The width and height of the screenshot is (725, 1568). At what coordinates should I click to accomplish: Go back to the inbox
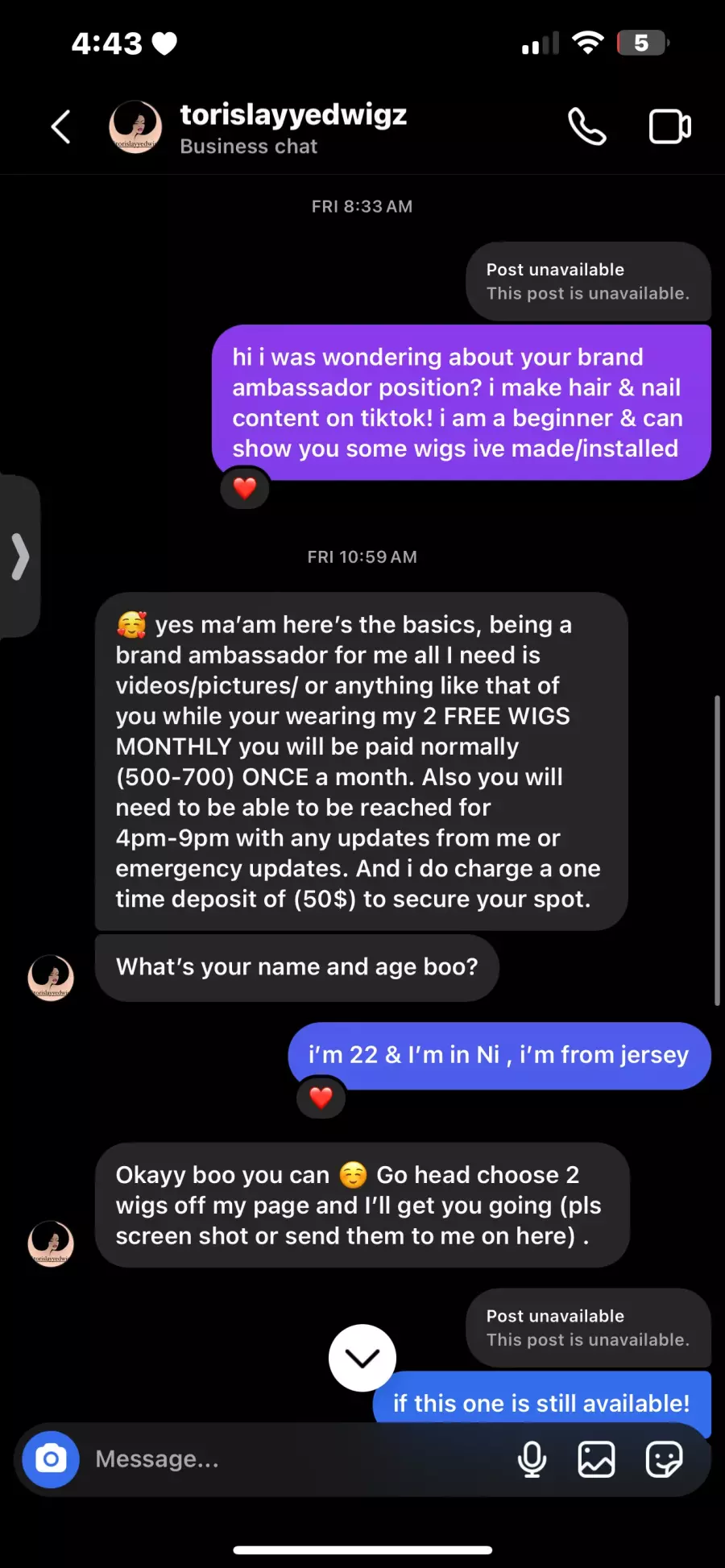(61, 127)
